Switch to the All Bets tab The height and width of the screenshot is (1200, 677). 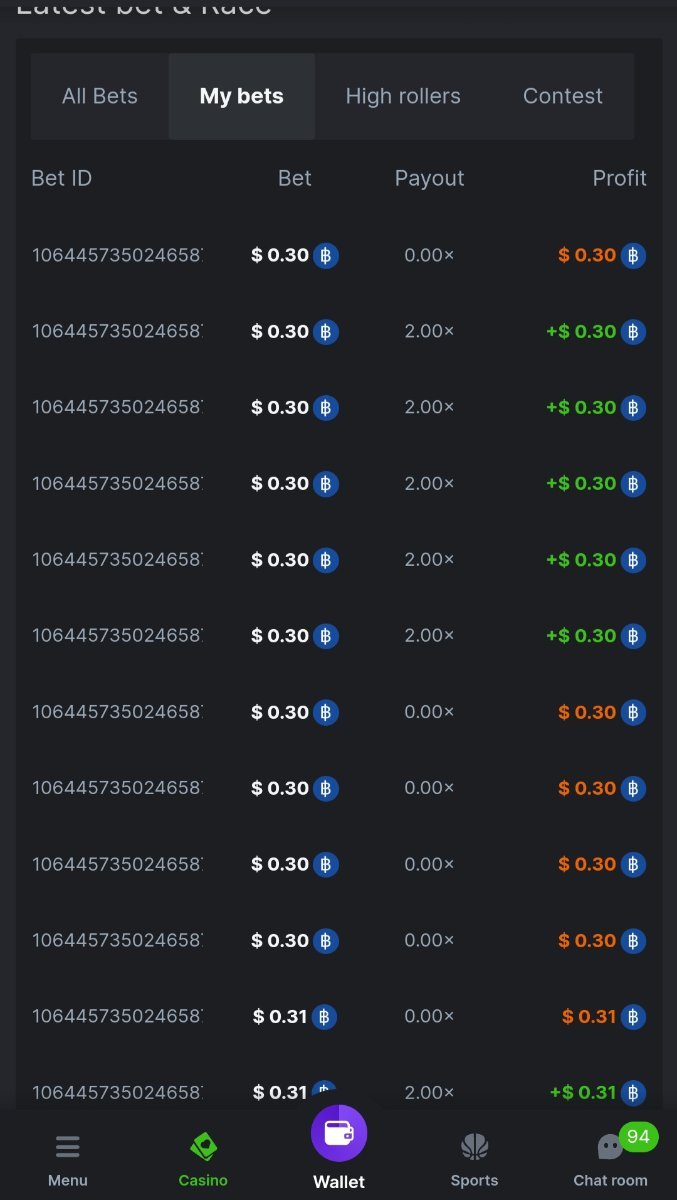[99, 96]
